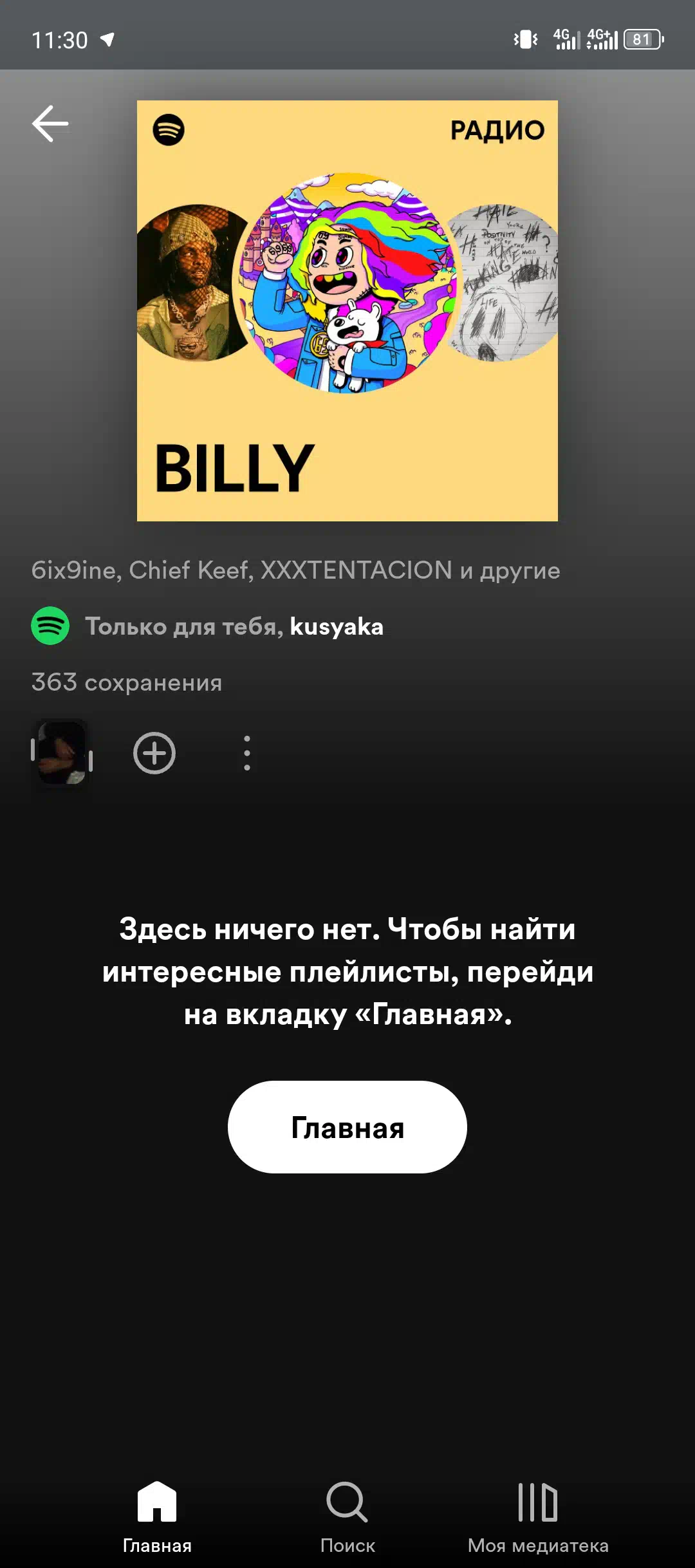Viewport: 695px width, 1568px height.
Task: Tap the white Главная button
Action: (x=347, y=1127)
